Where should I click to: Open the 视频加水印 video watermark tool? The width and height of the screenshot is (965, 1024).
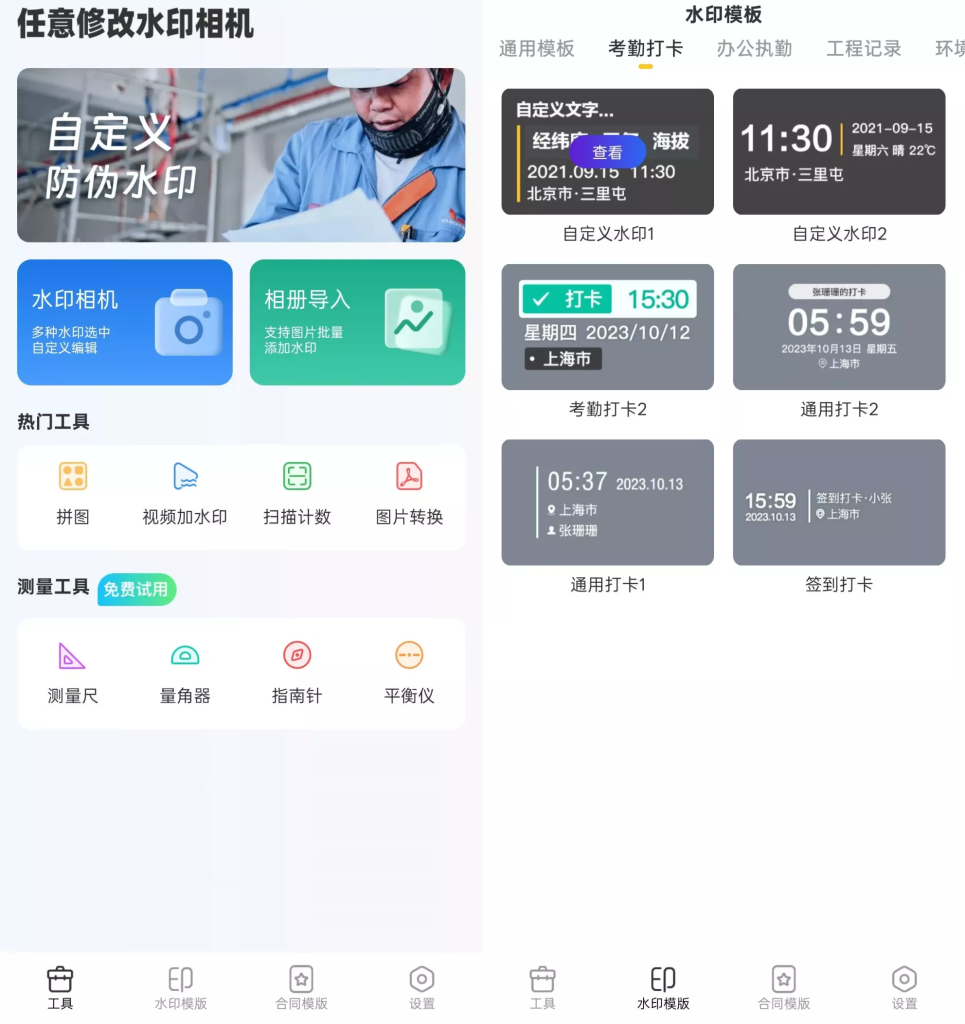click(x=183, y=487)
